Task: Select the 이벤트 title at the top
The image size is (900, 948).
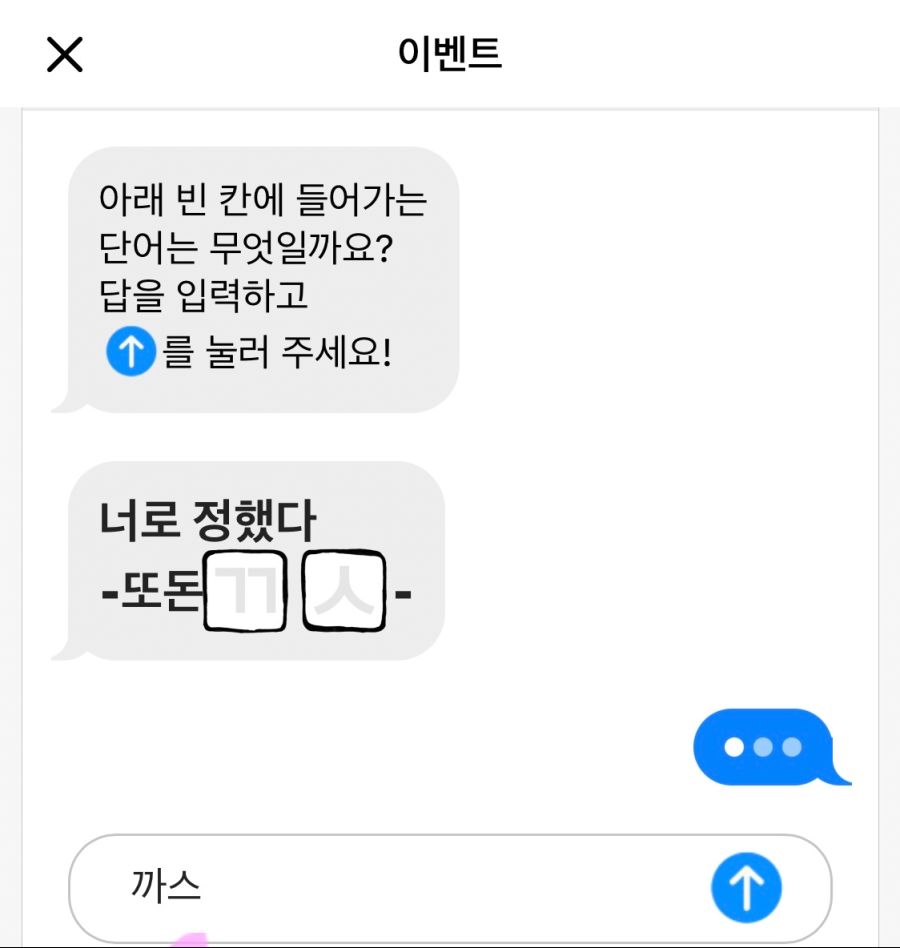Action: click(449, 55)
